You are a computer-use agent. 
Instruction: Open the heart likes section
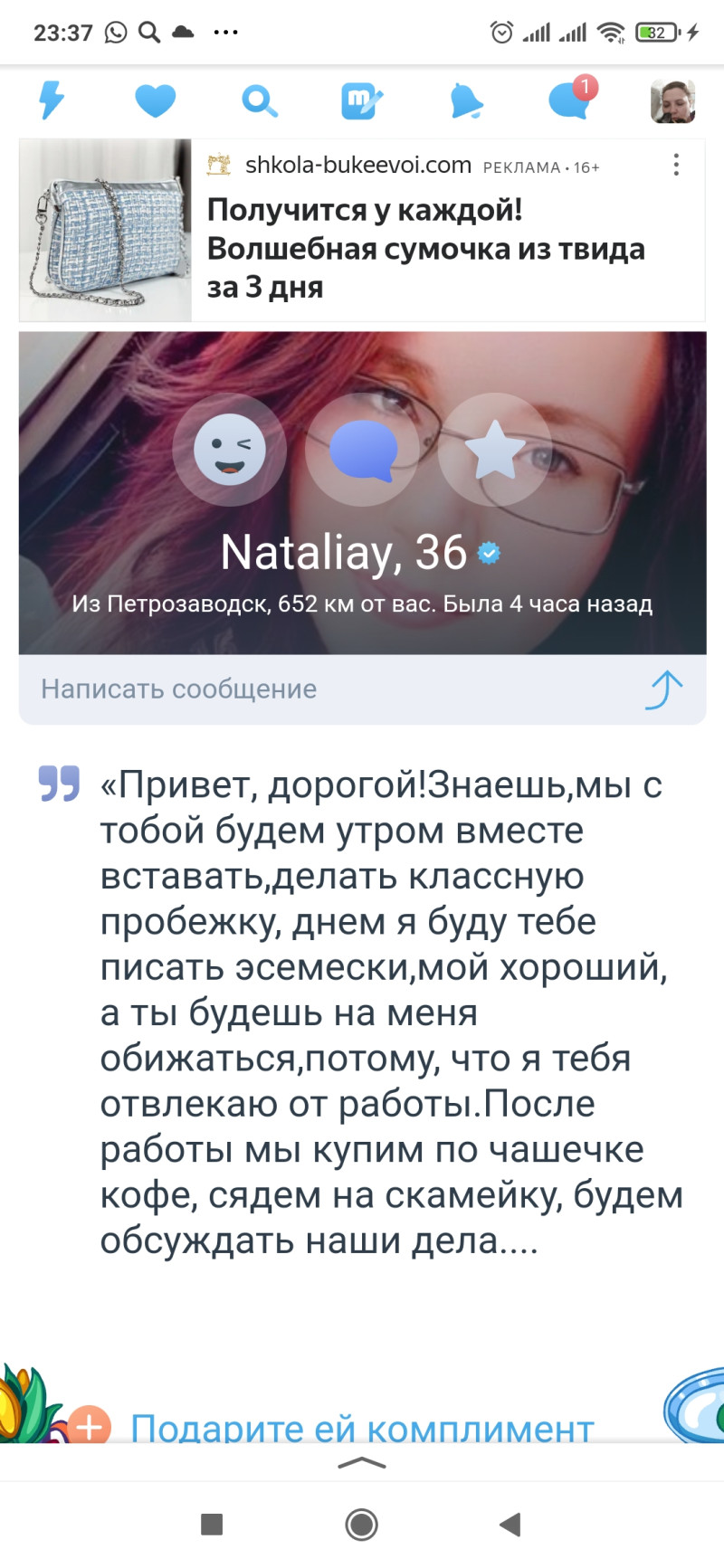pos(155,100)
